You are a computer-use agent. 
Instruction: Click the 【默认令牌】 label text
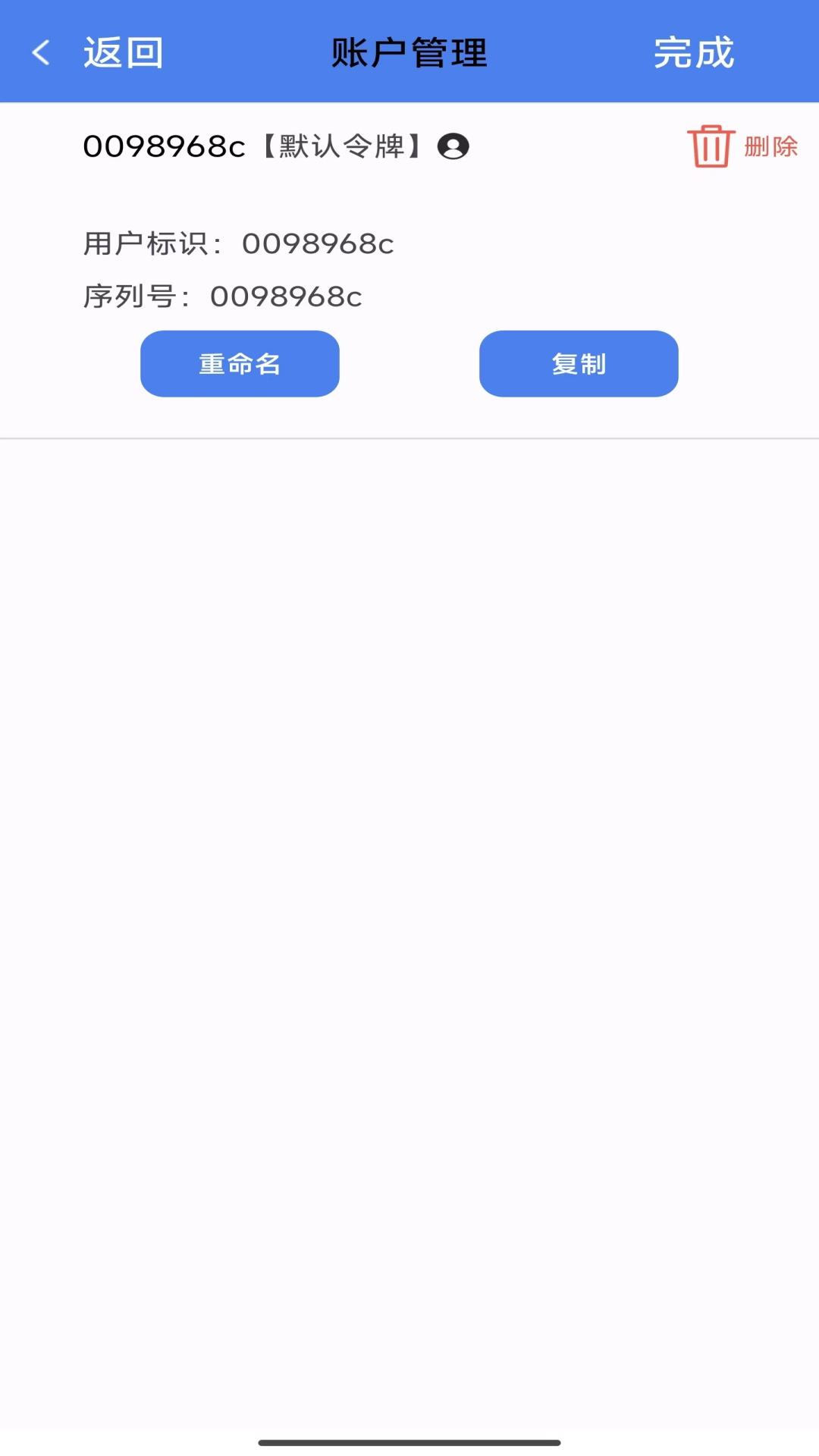[340, 146]
